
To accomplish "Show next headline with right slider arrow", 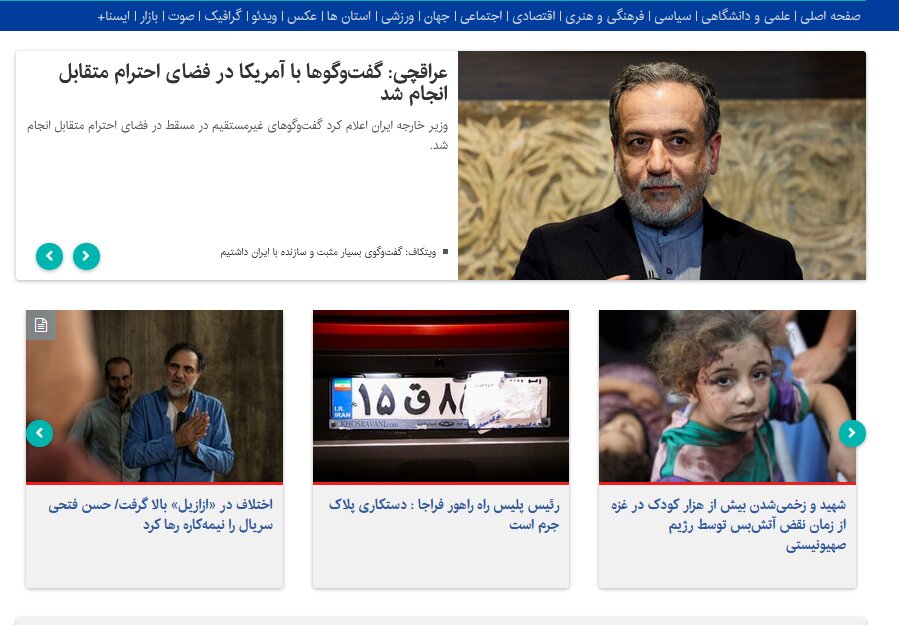I will [87, 256].
